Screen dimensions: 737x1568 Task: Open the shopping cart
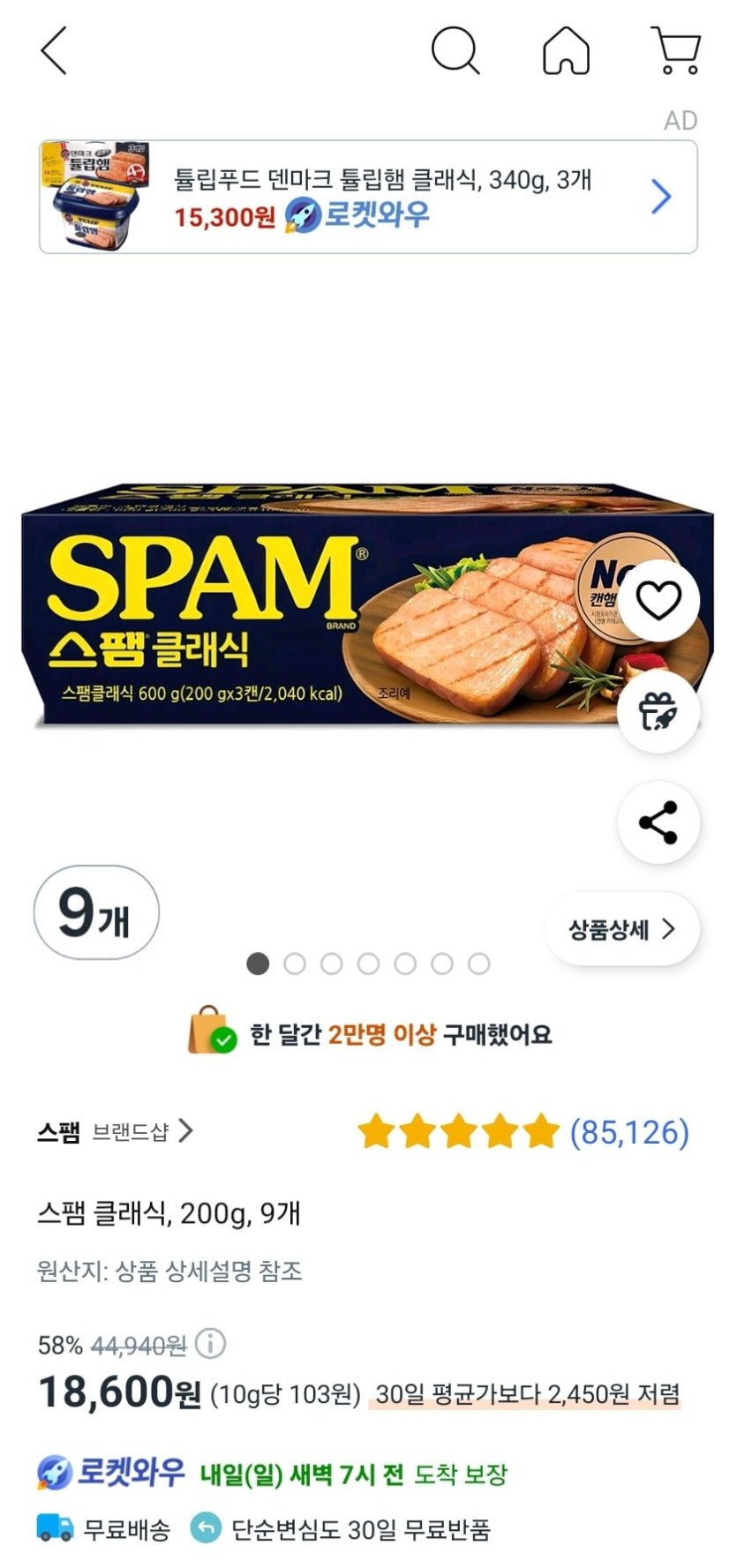click(x=676, y=50)
